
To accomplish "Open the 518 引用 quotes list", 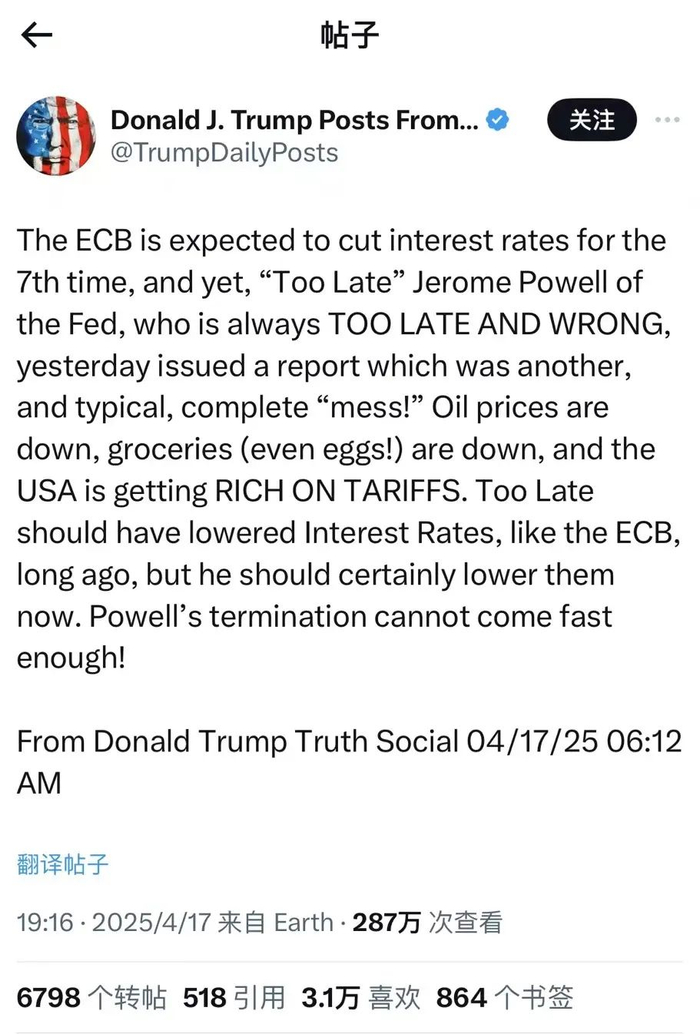I will 234,997.
